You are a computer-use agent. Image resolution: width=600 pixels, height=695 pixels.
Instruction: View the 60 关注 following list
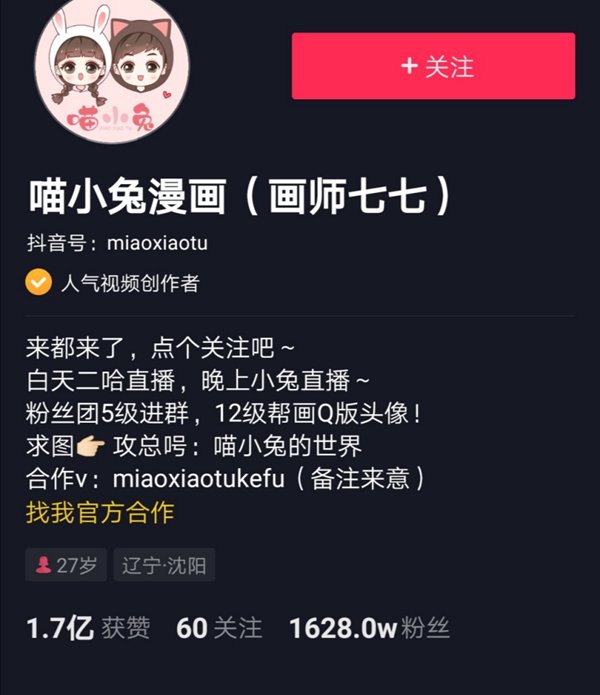219,628
